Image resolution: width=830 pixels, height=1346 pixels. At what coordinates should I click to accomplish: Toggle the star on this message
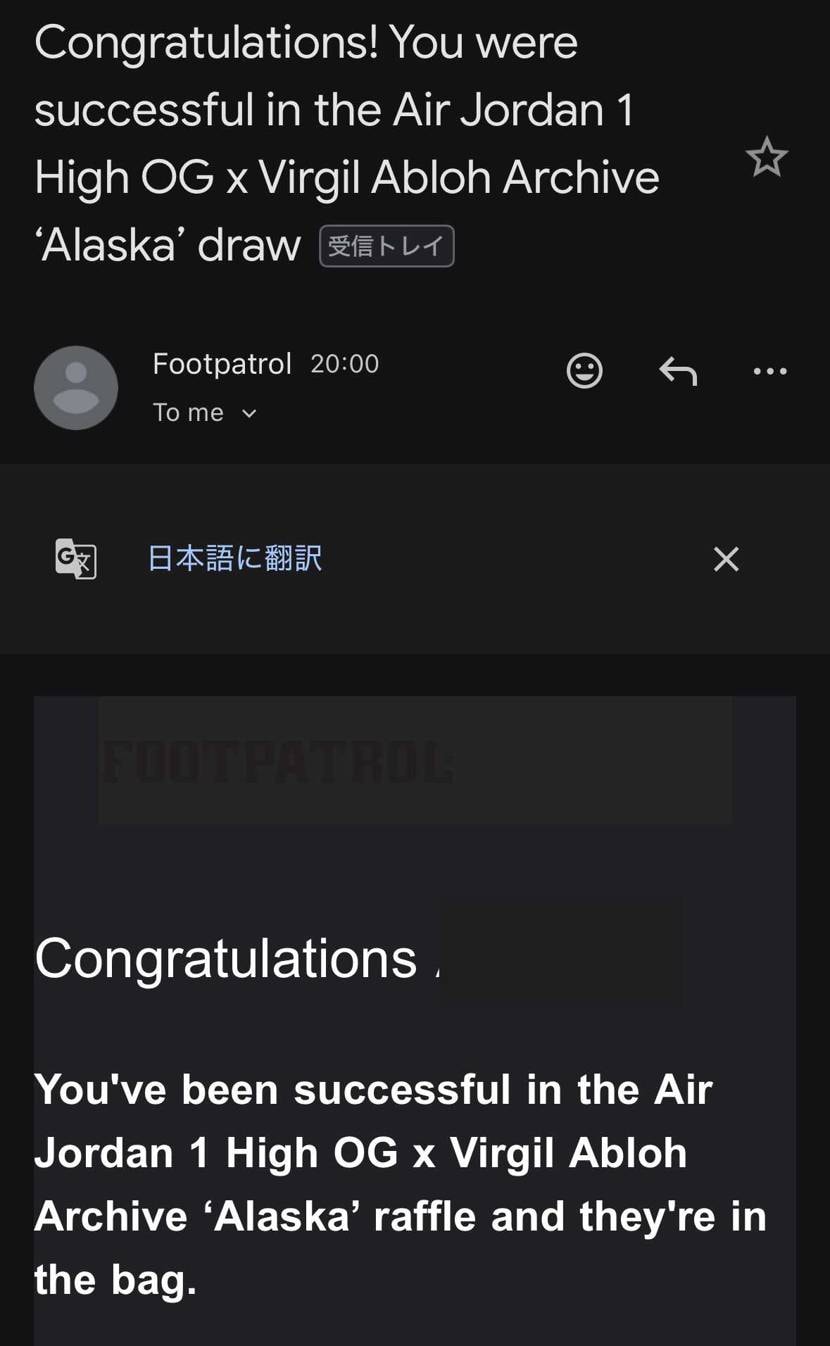click(766, 157)
